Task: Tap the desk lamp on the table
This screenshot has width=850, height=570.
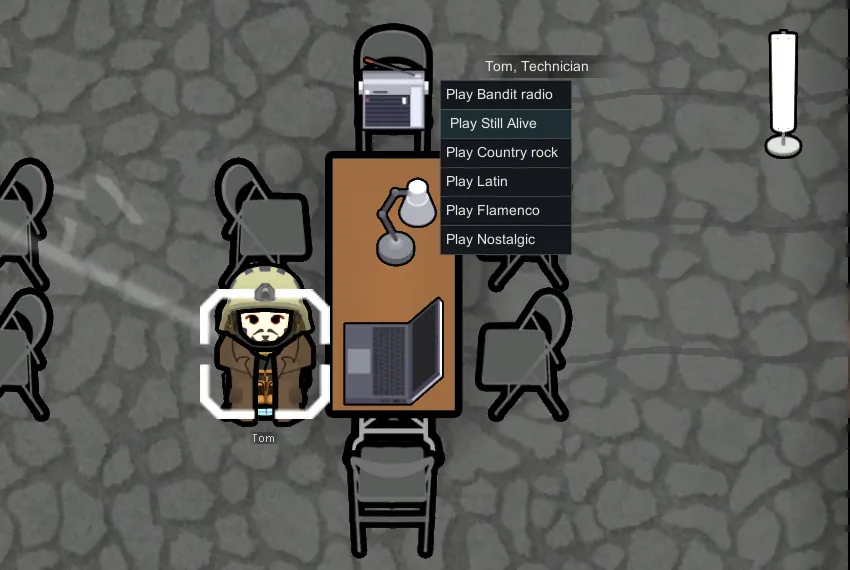Action: pyautogui.click(x=398, y=222)
